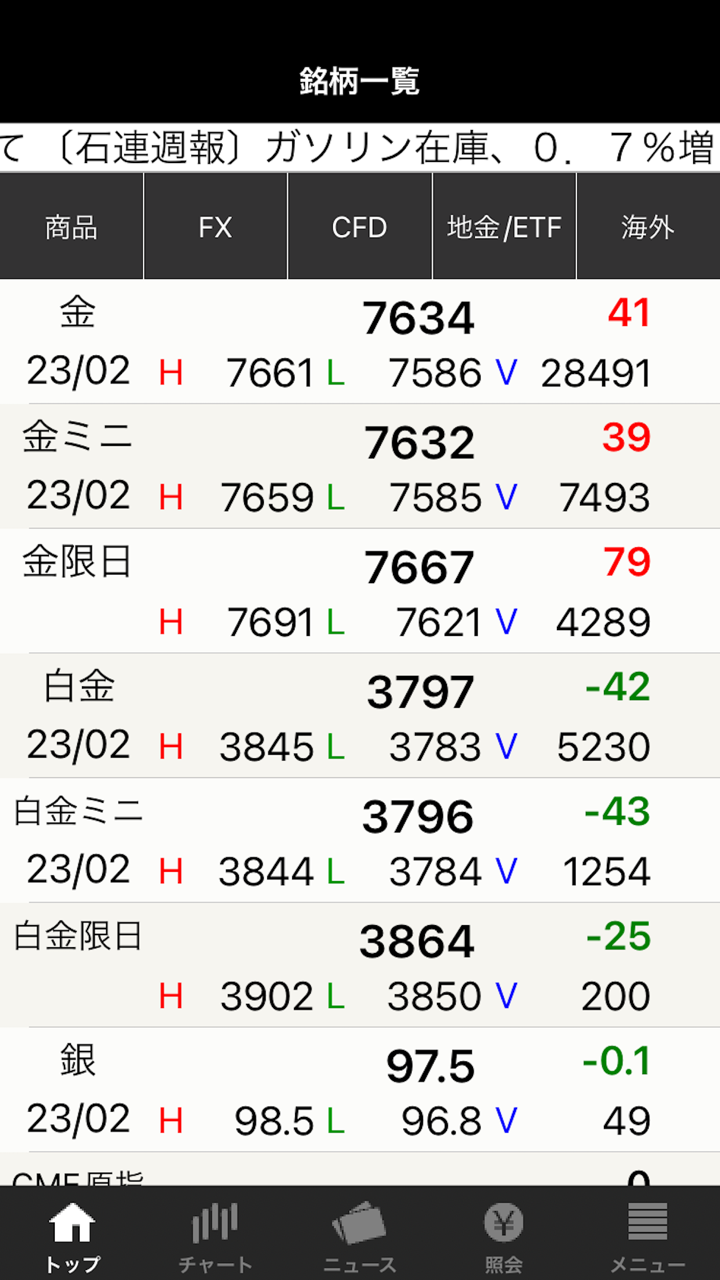Go to the トップ home tab
Screen dimensions: 720x1280
click(72, 1236)
